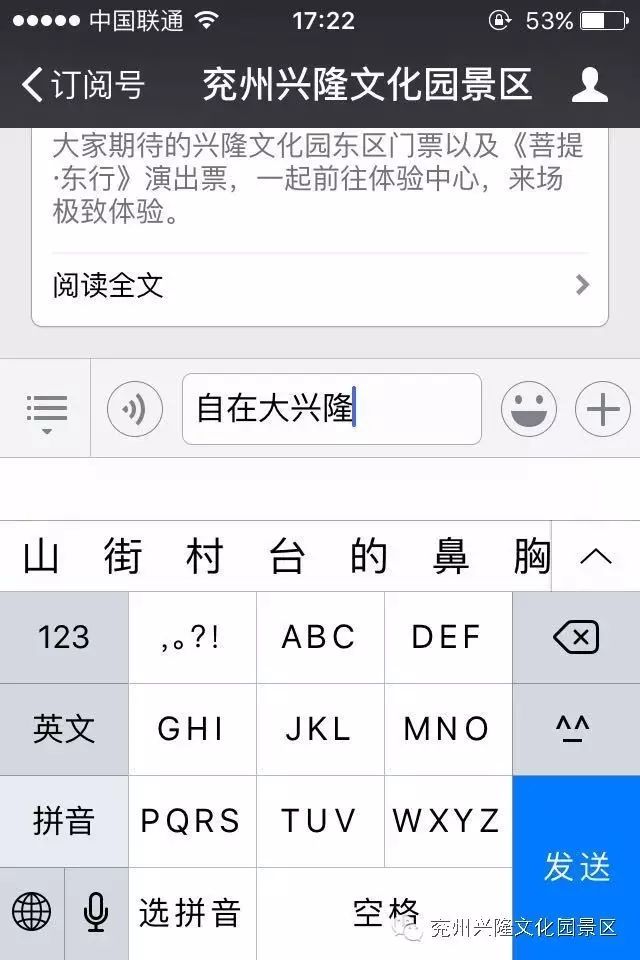Open the plus attachment menu
Image resolution: width=640 pixels, height=960 pixels.
pos(603,409)
